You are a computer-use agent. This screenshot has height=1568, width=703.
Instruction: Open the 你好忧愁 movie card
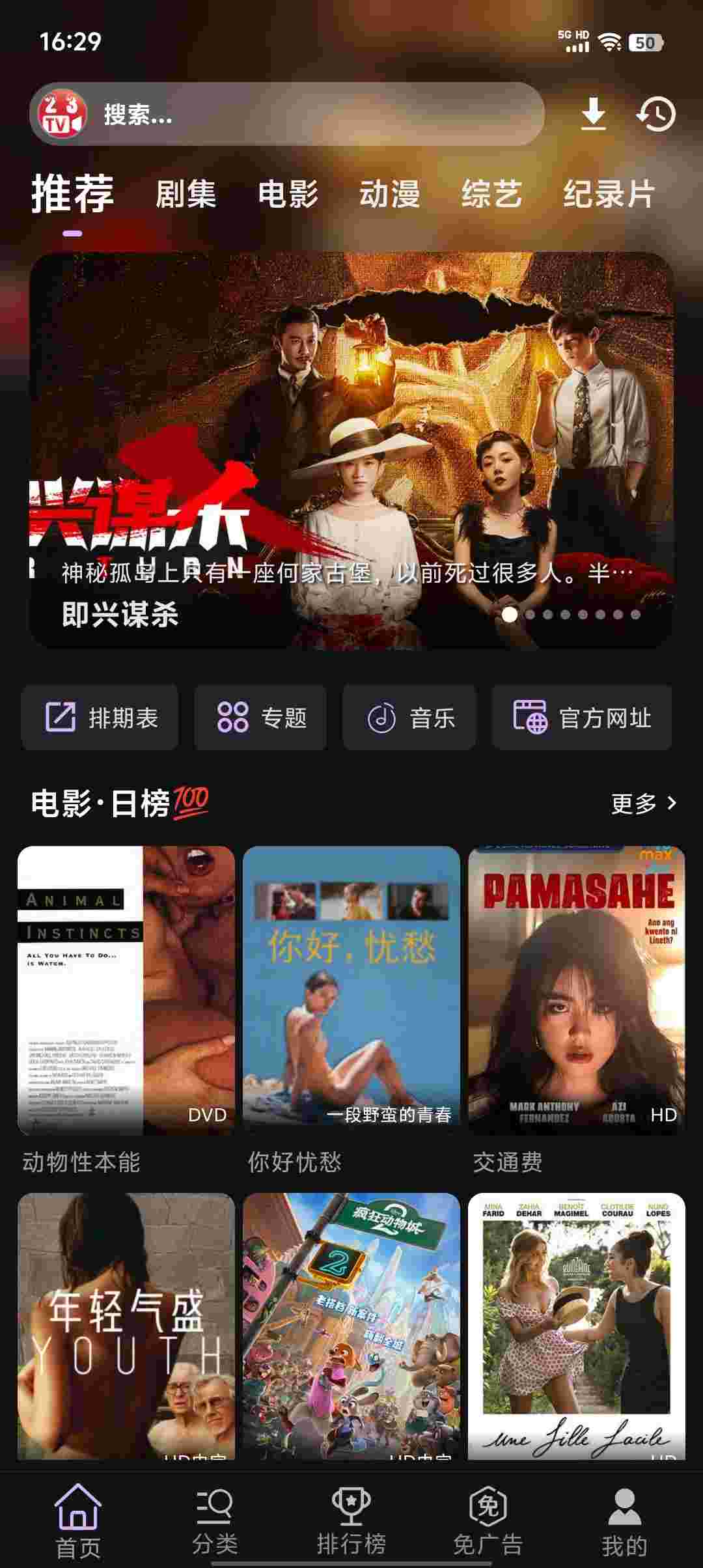point(351,990)
